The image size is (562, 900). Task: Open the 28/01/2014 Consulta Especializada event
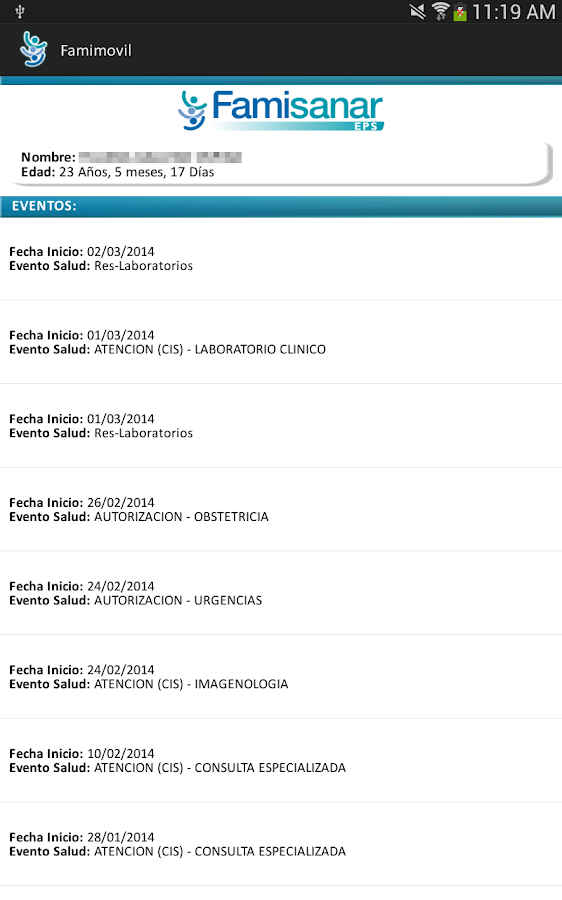point(281,844)
